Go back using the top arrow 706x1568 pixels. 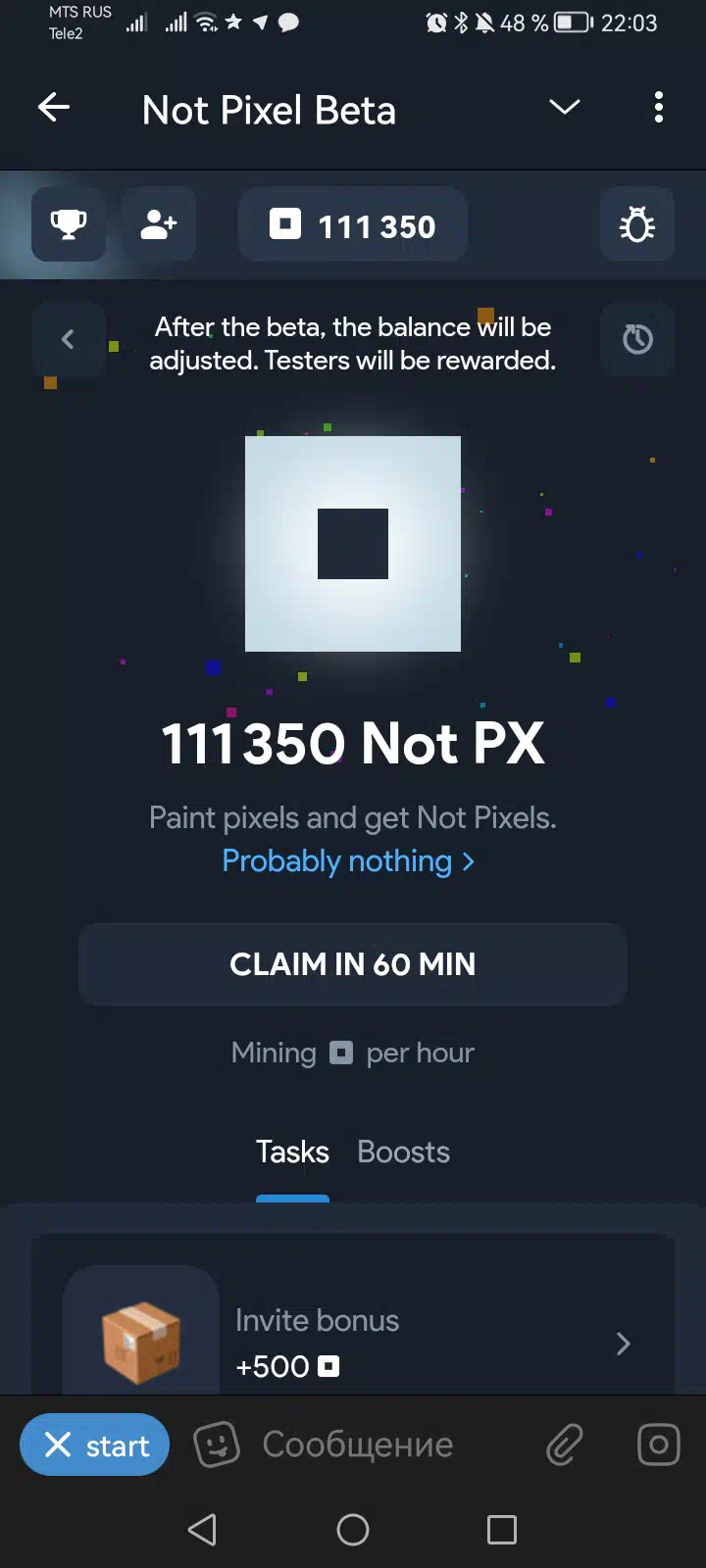click(x=54, y=108)
